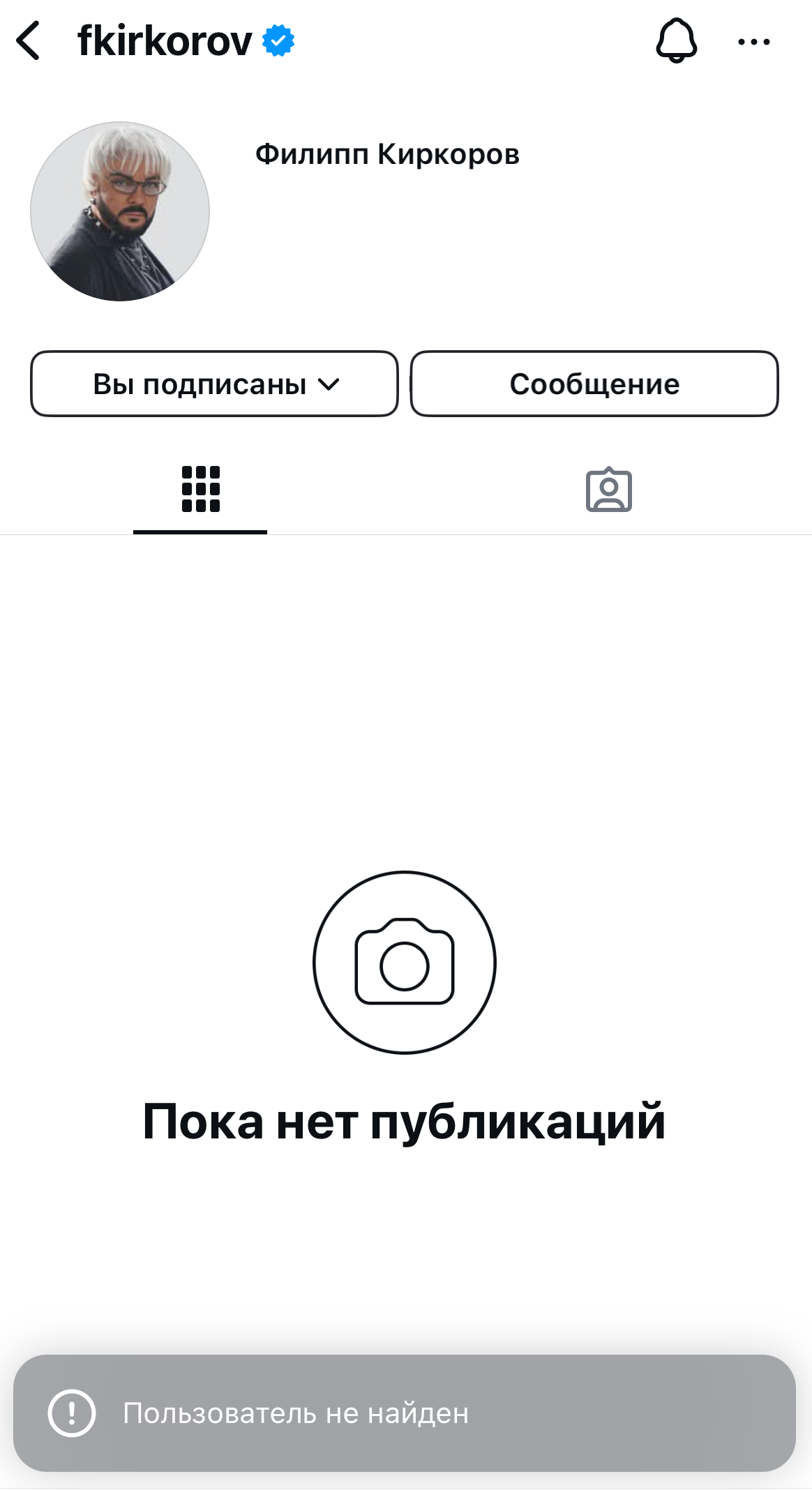Open notification settings via the bell icon
This screenshot has width=812, height=1490.
(x=675, y=41)
